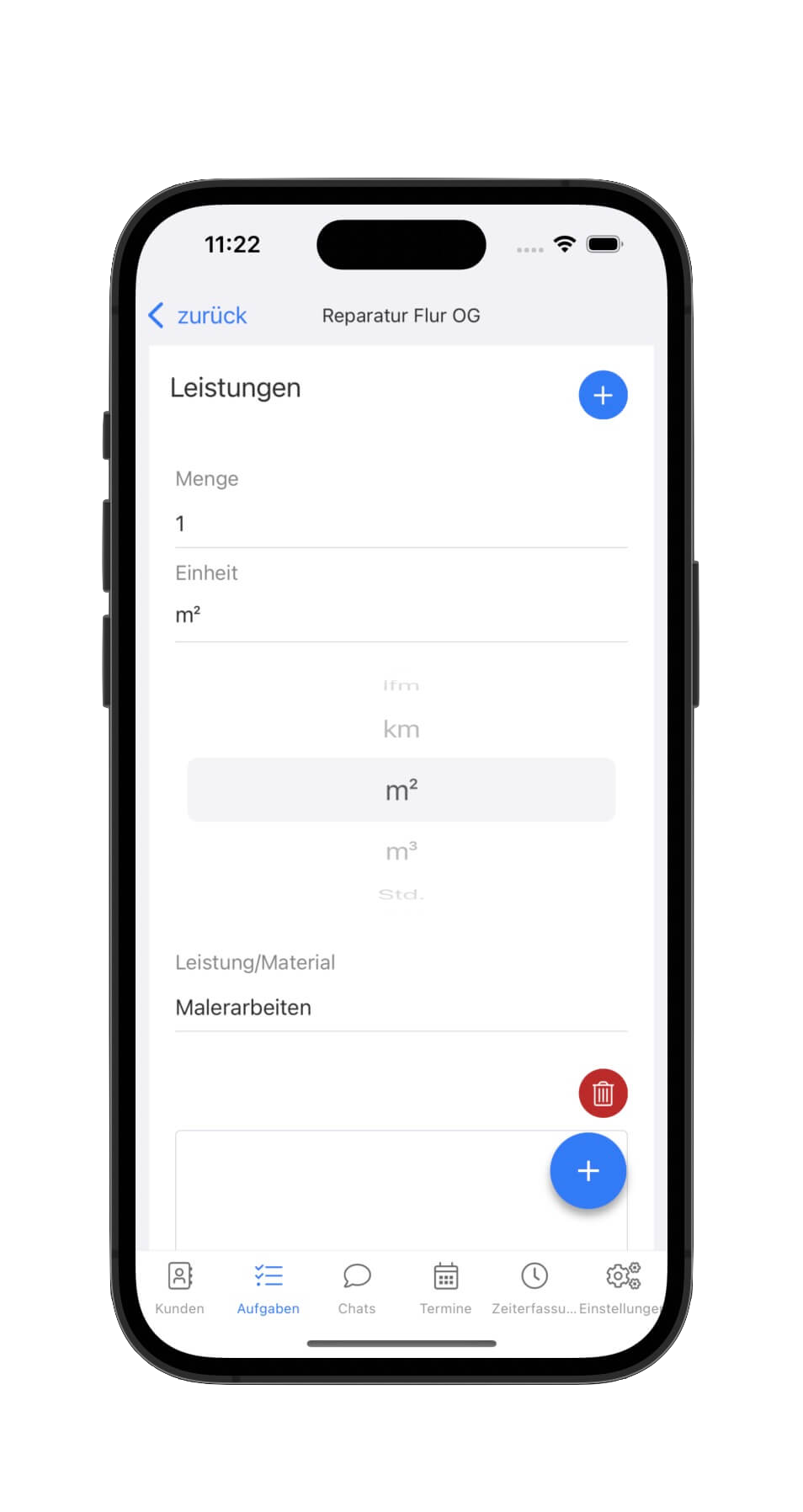Edit the Leistung/Material field

[x=401, y=1007]
